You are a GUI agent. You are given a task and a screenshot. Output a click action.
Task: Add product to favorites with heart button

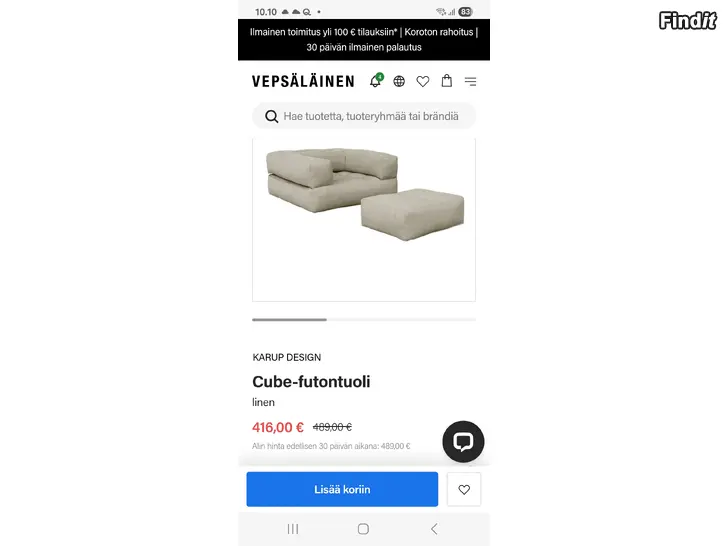[x=464, y=489]
